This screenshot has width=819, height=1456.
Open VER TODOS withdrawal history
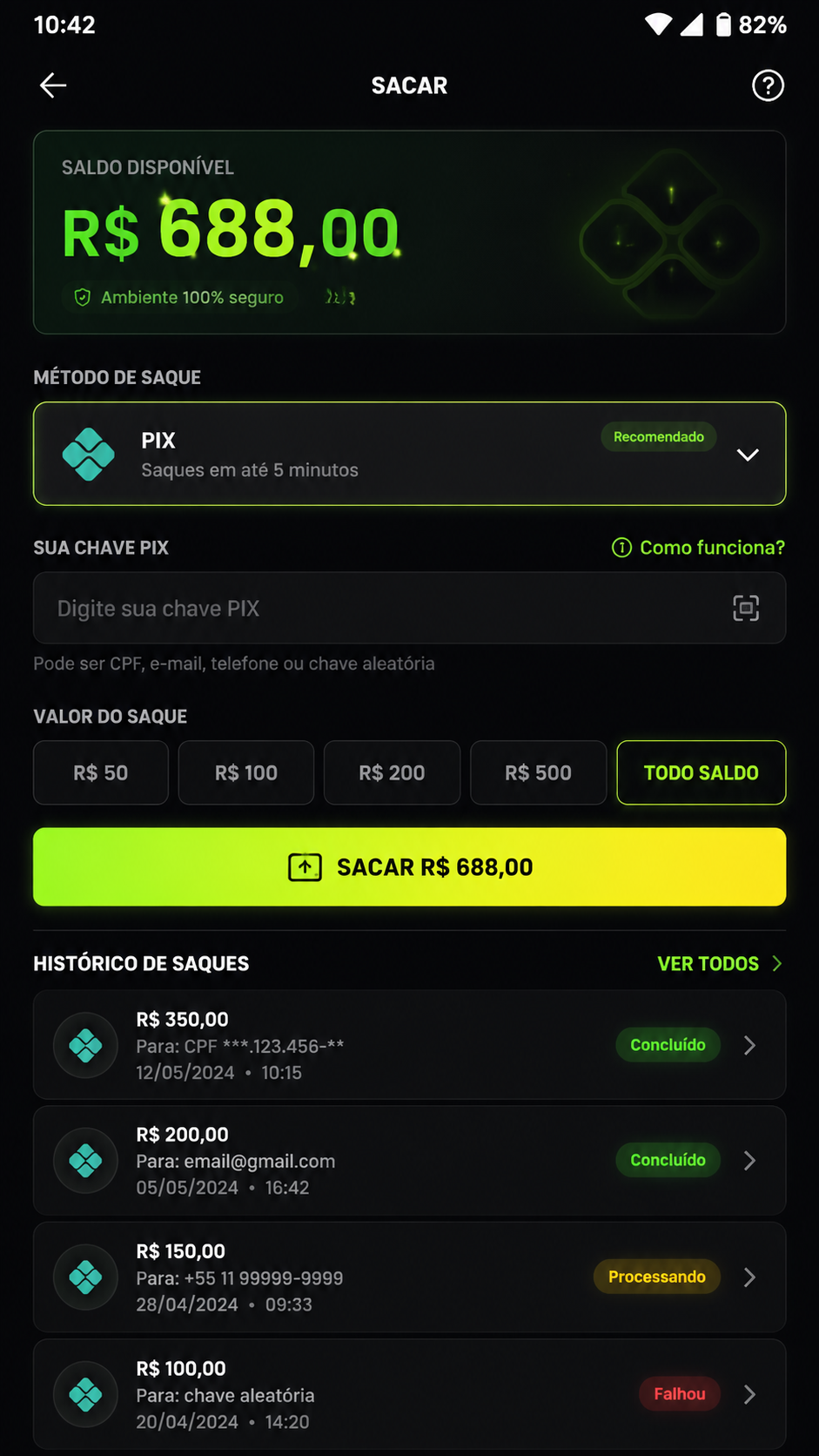[x=720, y=964]
